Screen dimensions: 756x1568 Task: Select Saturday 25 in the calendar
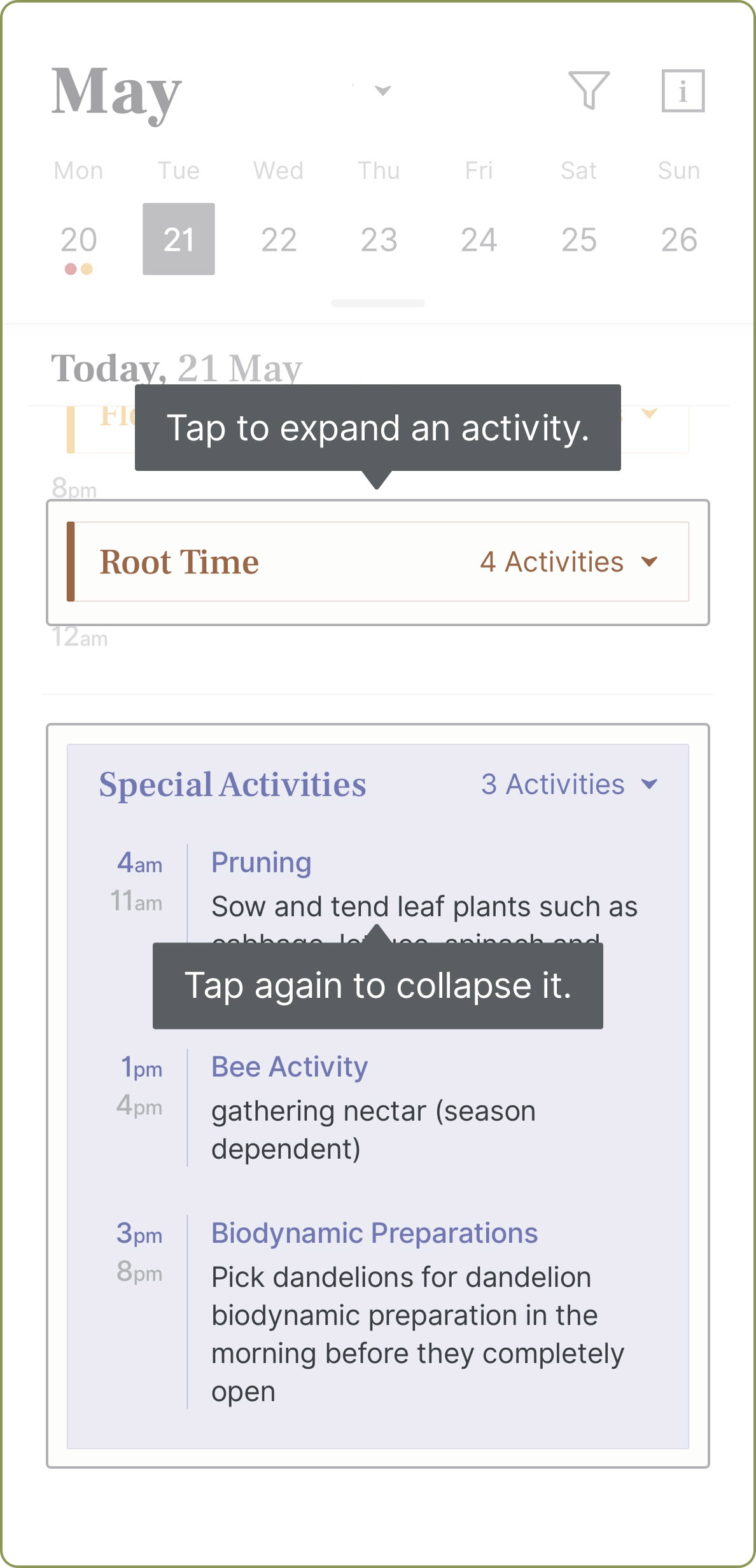click(x=579, y=239)
